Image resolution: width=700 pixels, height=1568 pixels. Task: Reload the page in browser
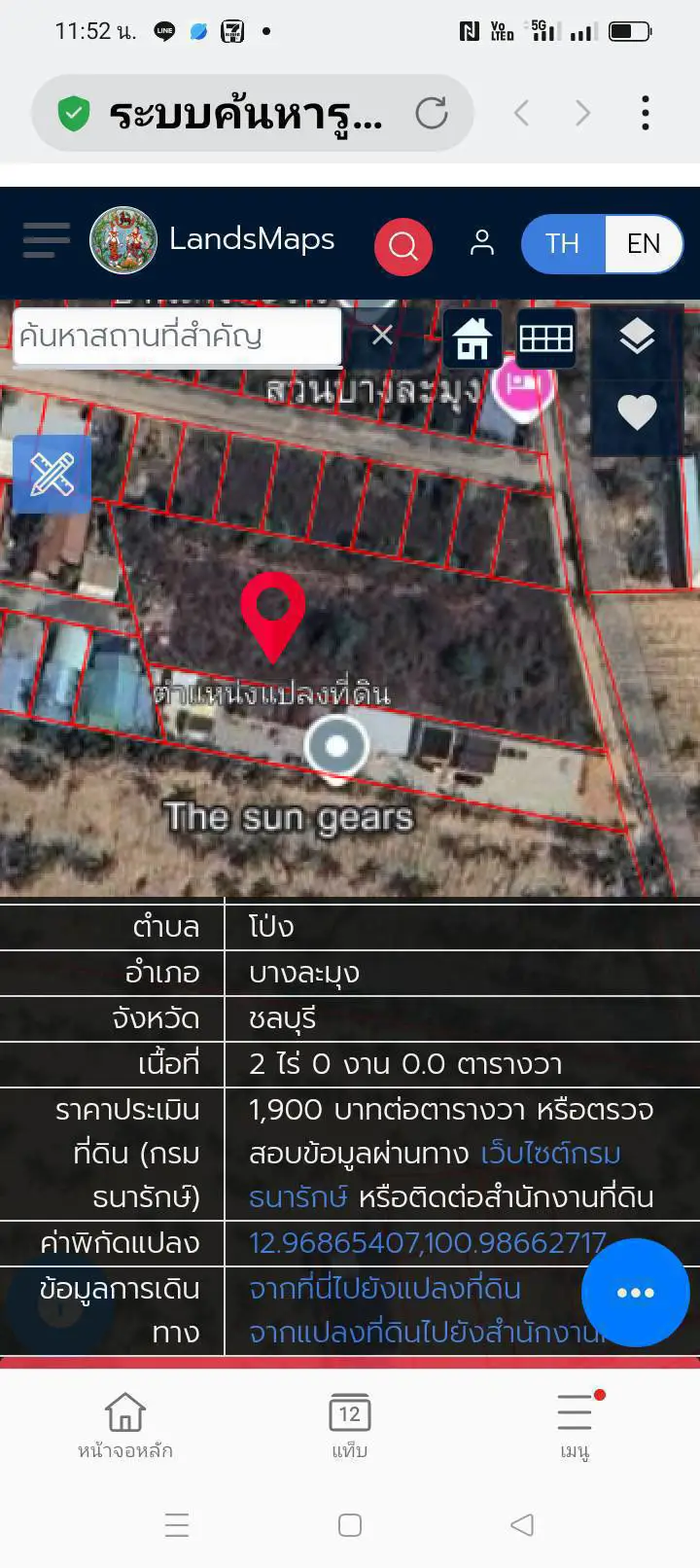click(x=432, y=114)
